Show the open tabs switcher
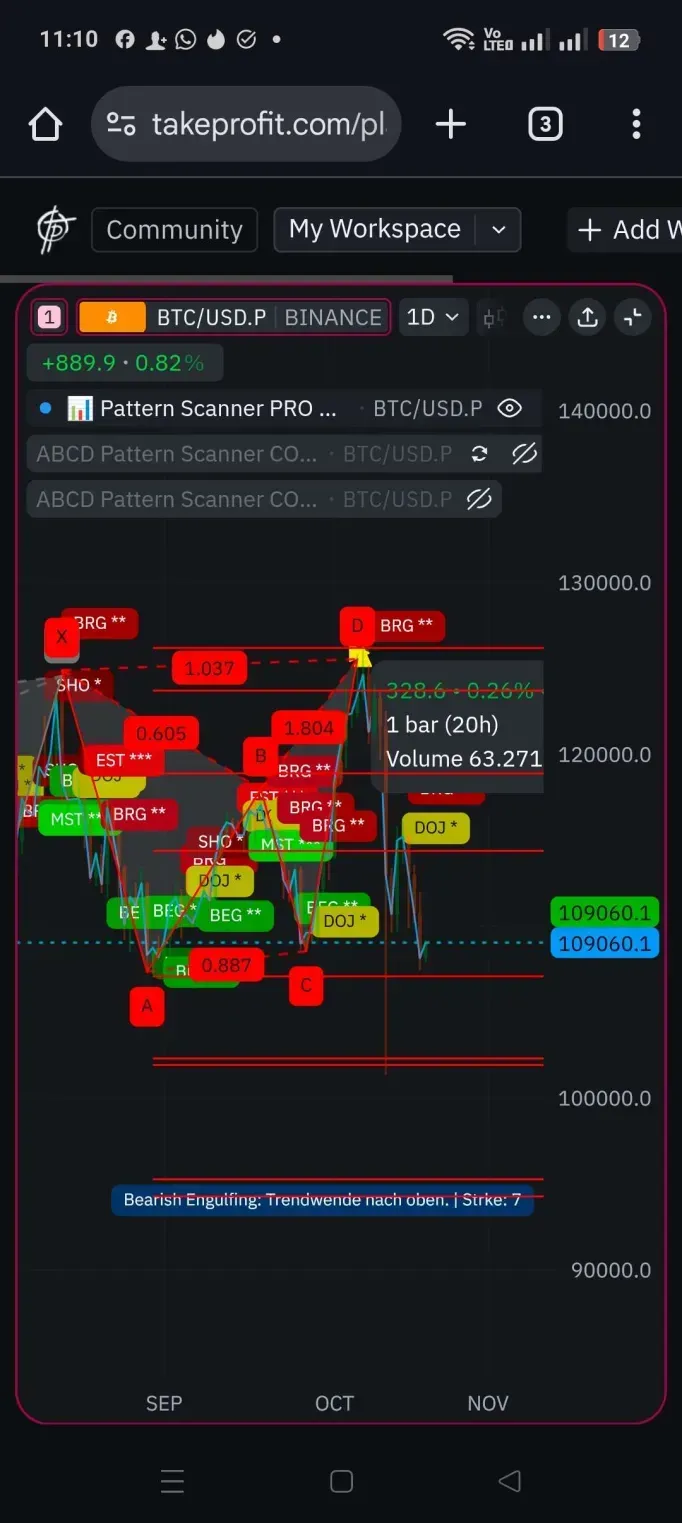Viewport: 682px width, 1523px height. 544,125
